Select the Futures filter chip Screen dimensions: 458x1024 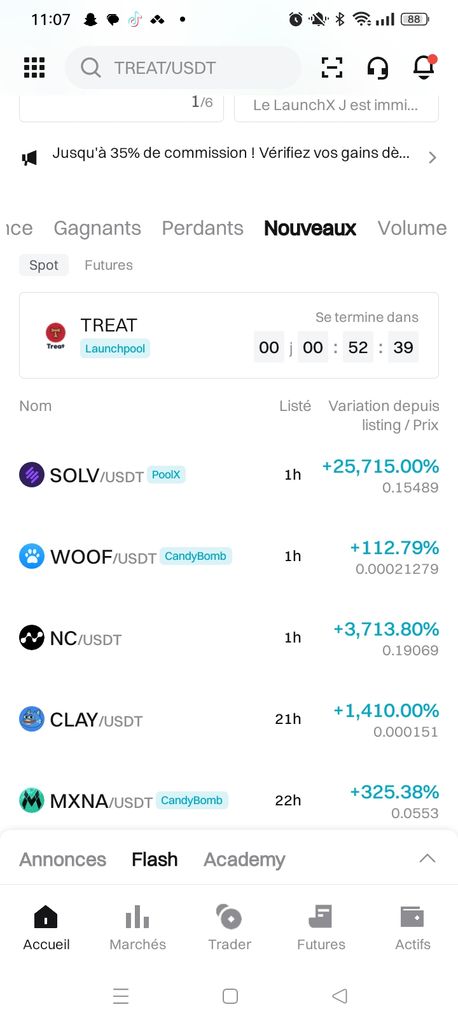pyautogui.click(x=108, y=265)
